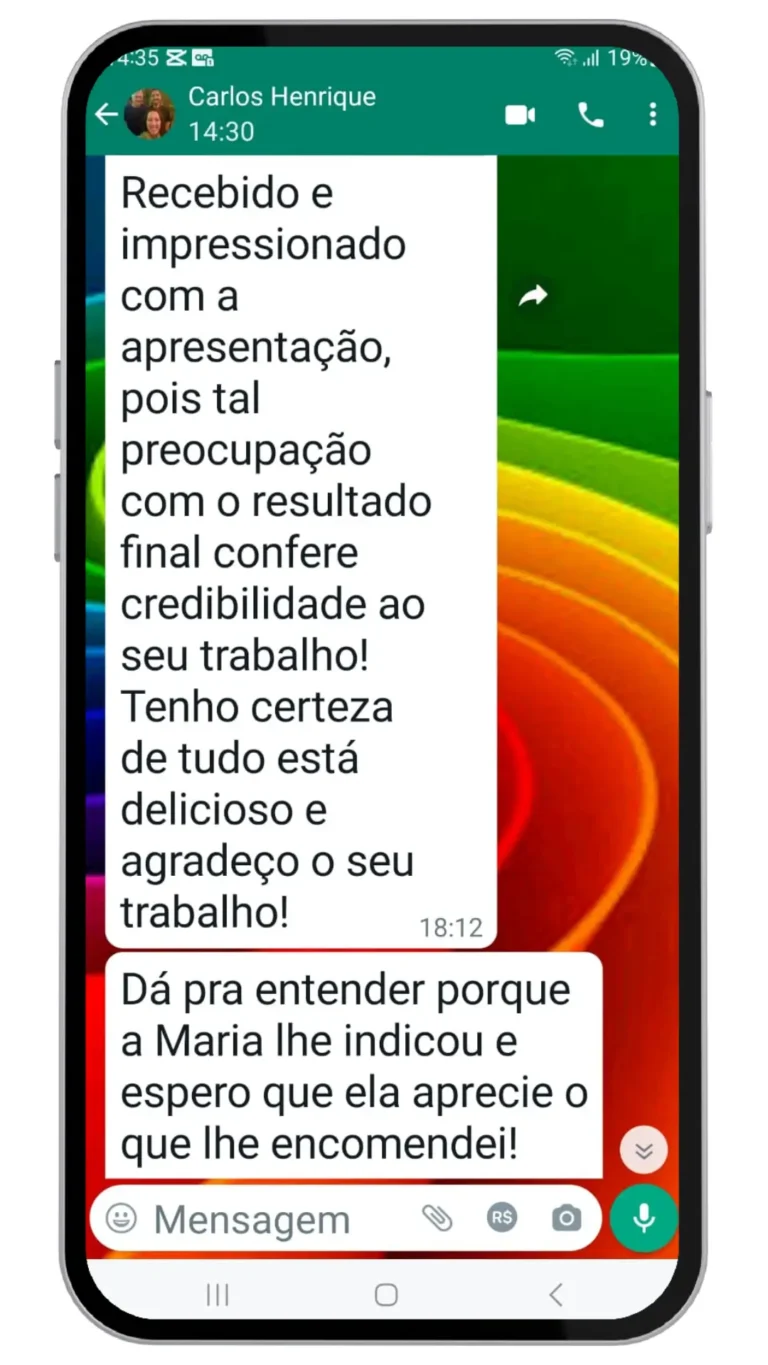Start a video call with Carlos Henrique

520,115
